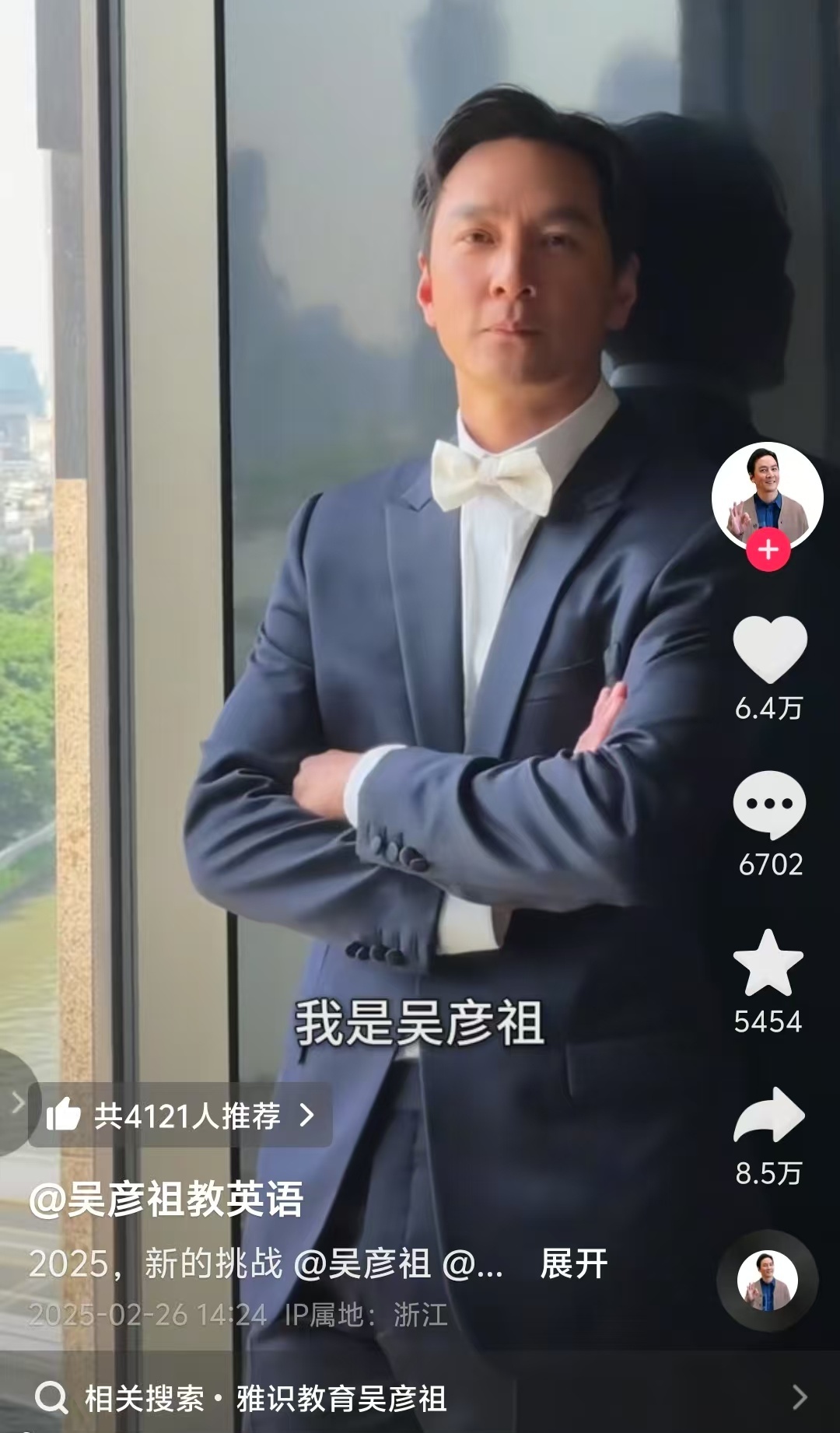This screenshot has width=840, height=1433.
Task: Like this video with the heart
Action: point(769,649)
